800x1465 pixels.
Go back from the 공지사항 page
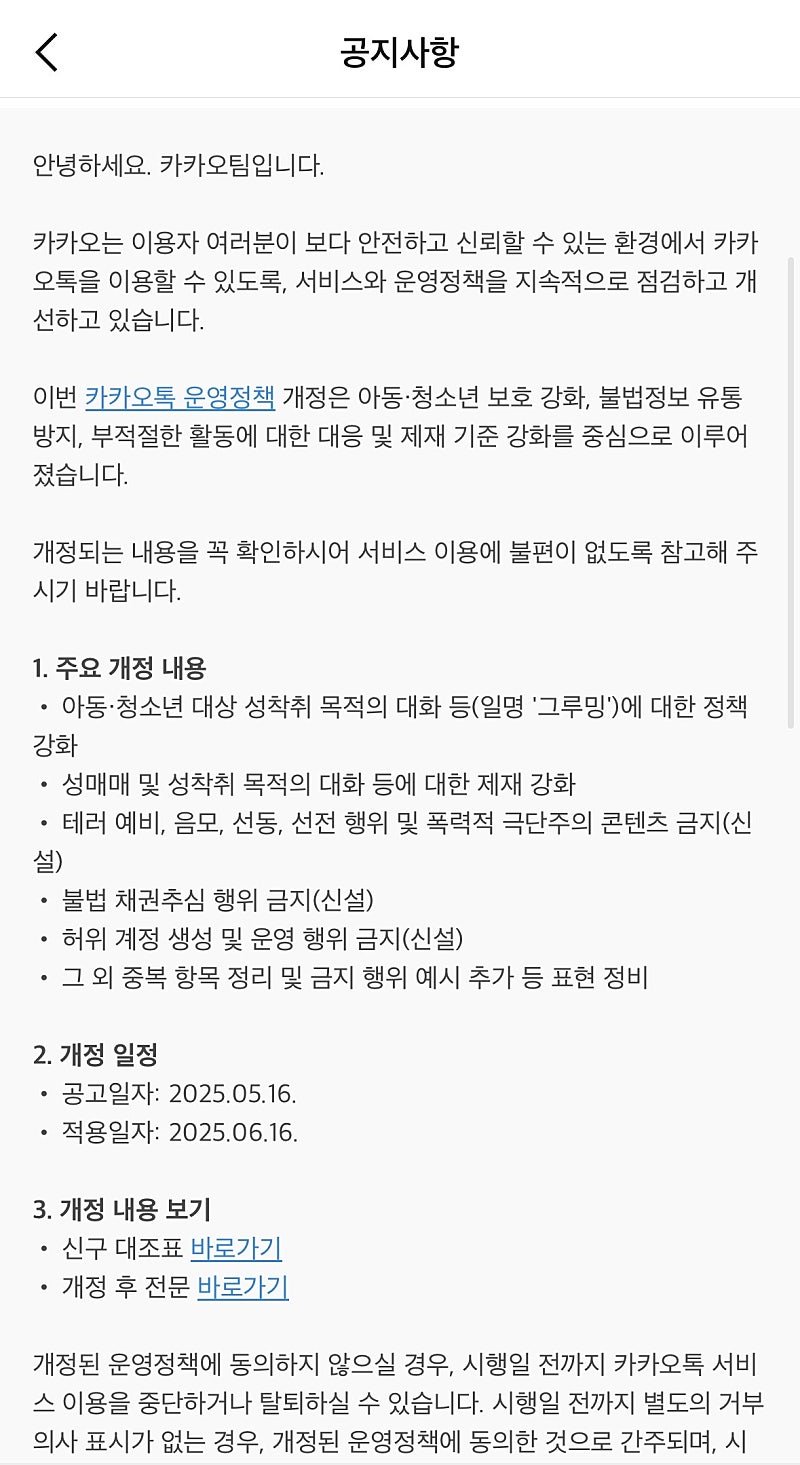click(47, 52)
